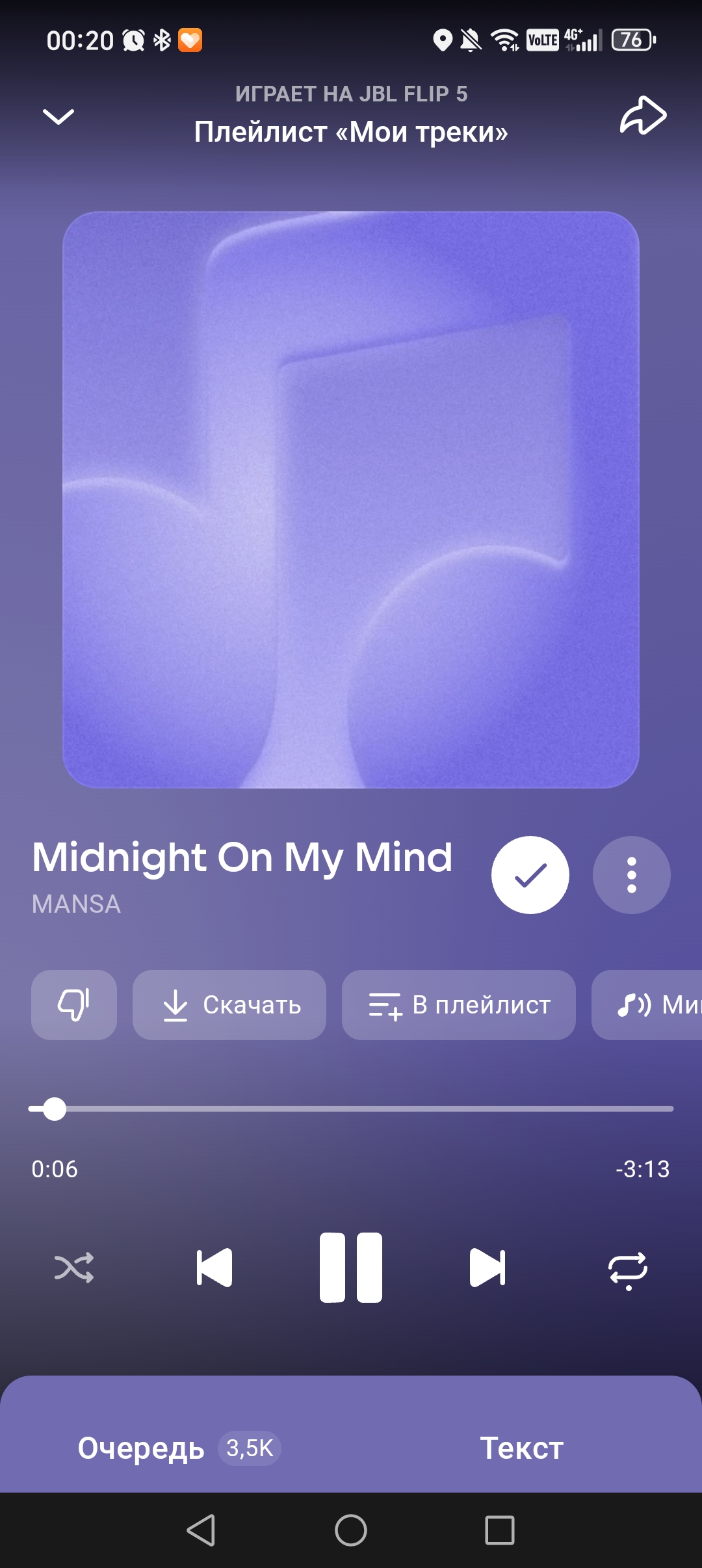Return to the home screen

(351, 1530)
